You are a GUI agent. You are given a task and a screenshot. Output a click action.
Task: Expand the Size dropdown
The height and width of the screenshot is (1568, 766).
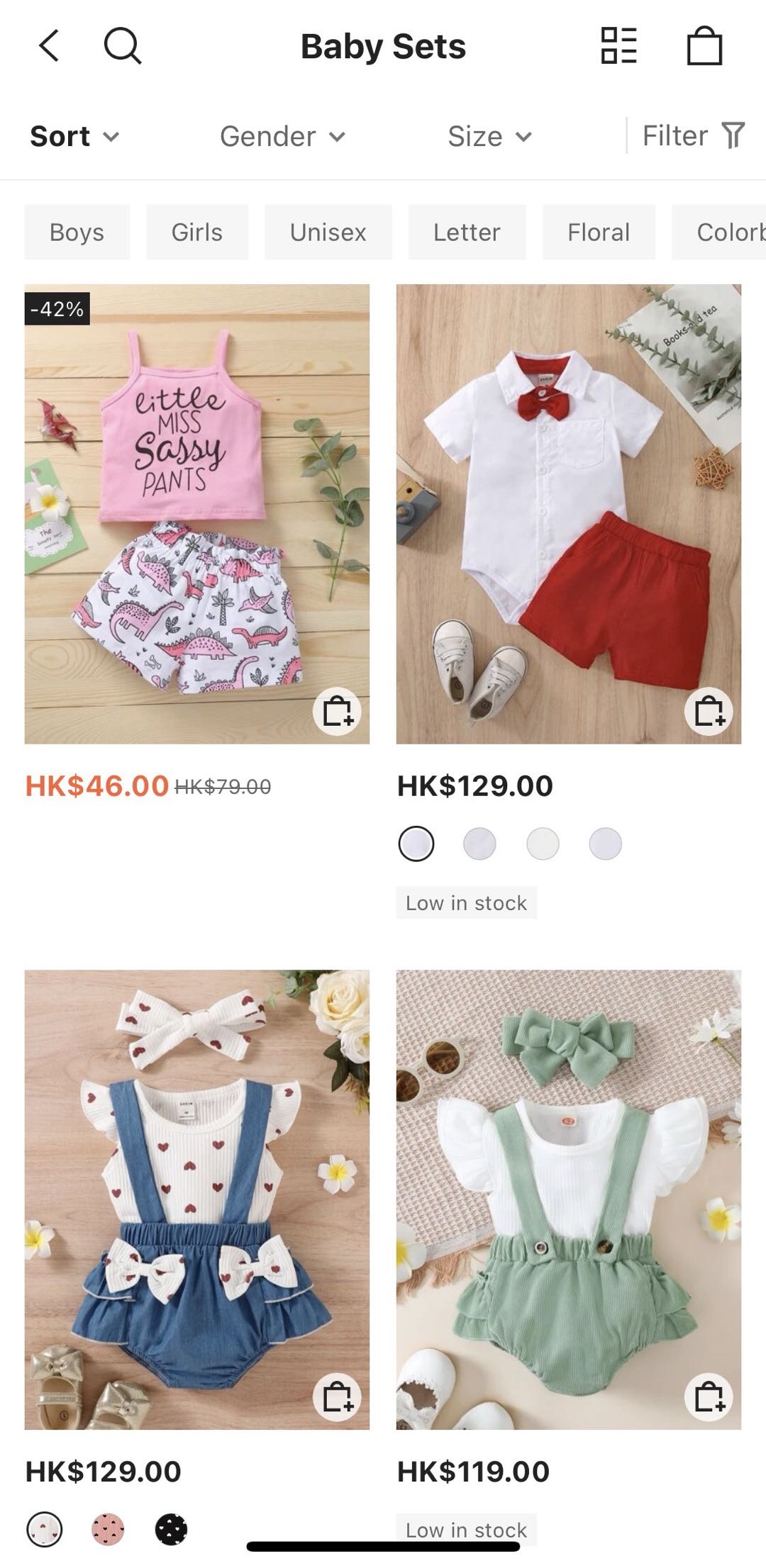tap(489, 136)
